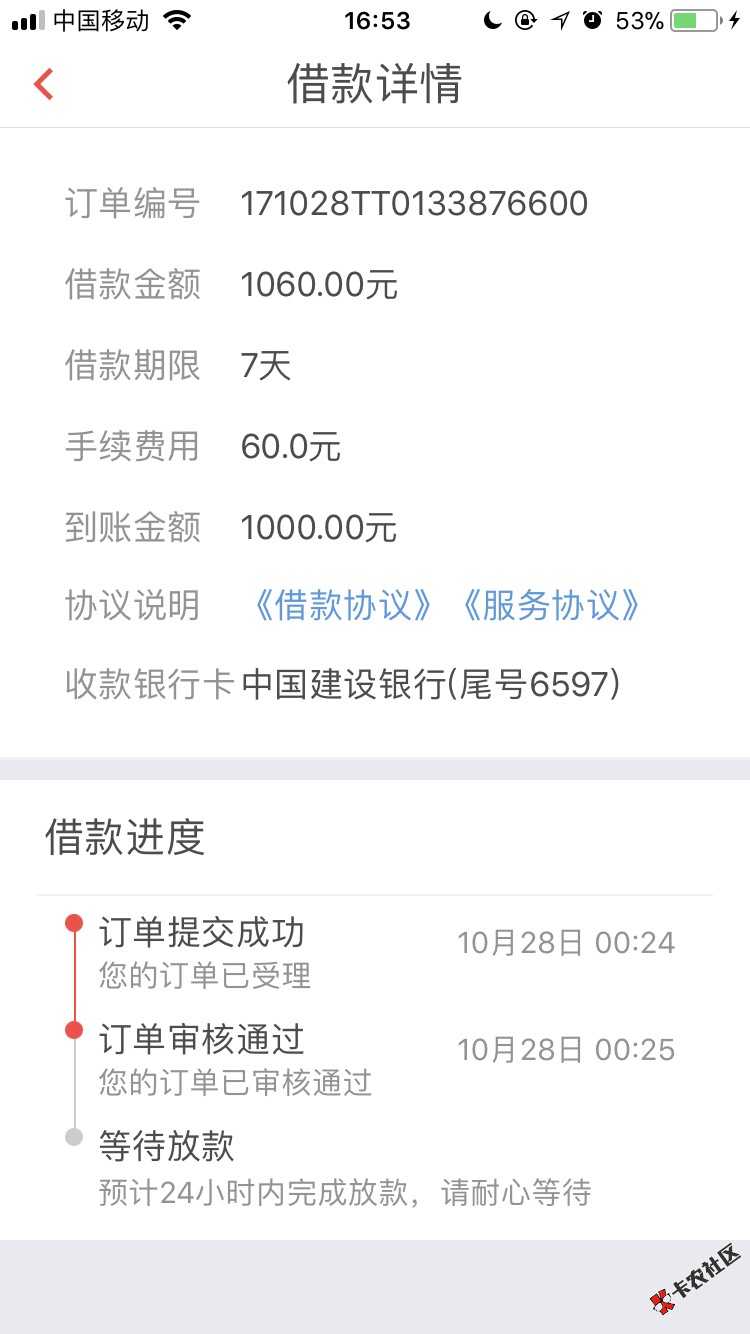Go back using the red arrow
750x1334 pixels.
coord(43,84)
